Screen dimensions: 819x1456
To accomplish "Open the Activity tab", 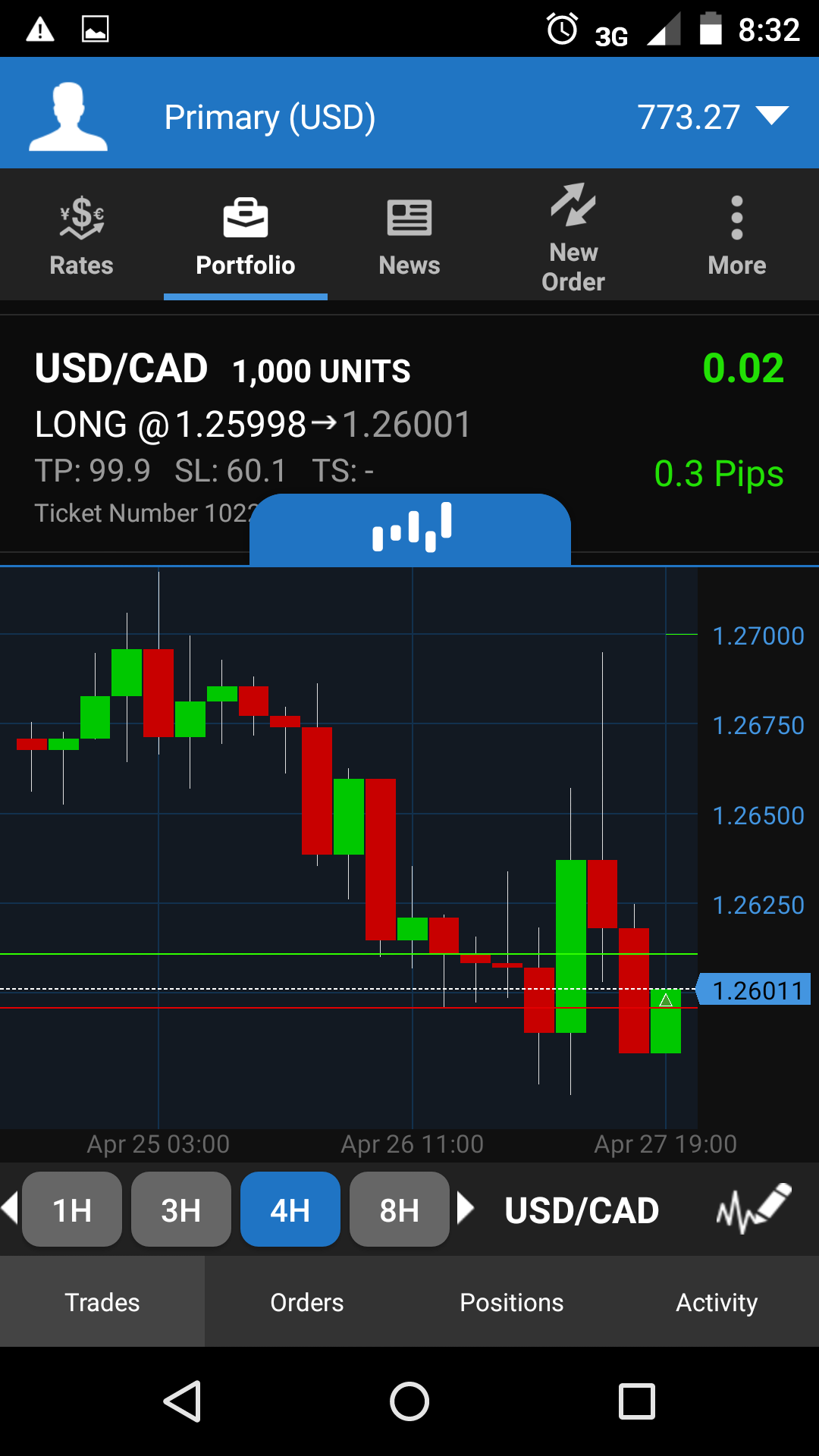I will [717, 1302].
